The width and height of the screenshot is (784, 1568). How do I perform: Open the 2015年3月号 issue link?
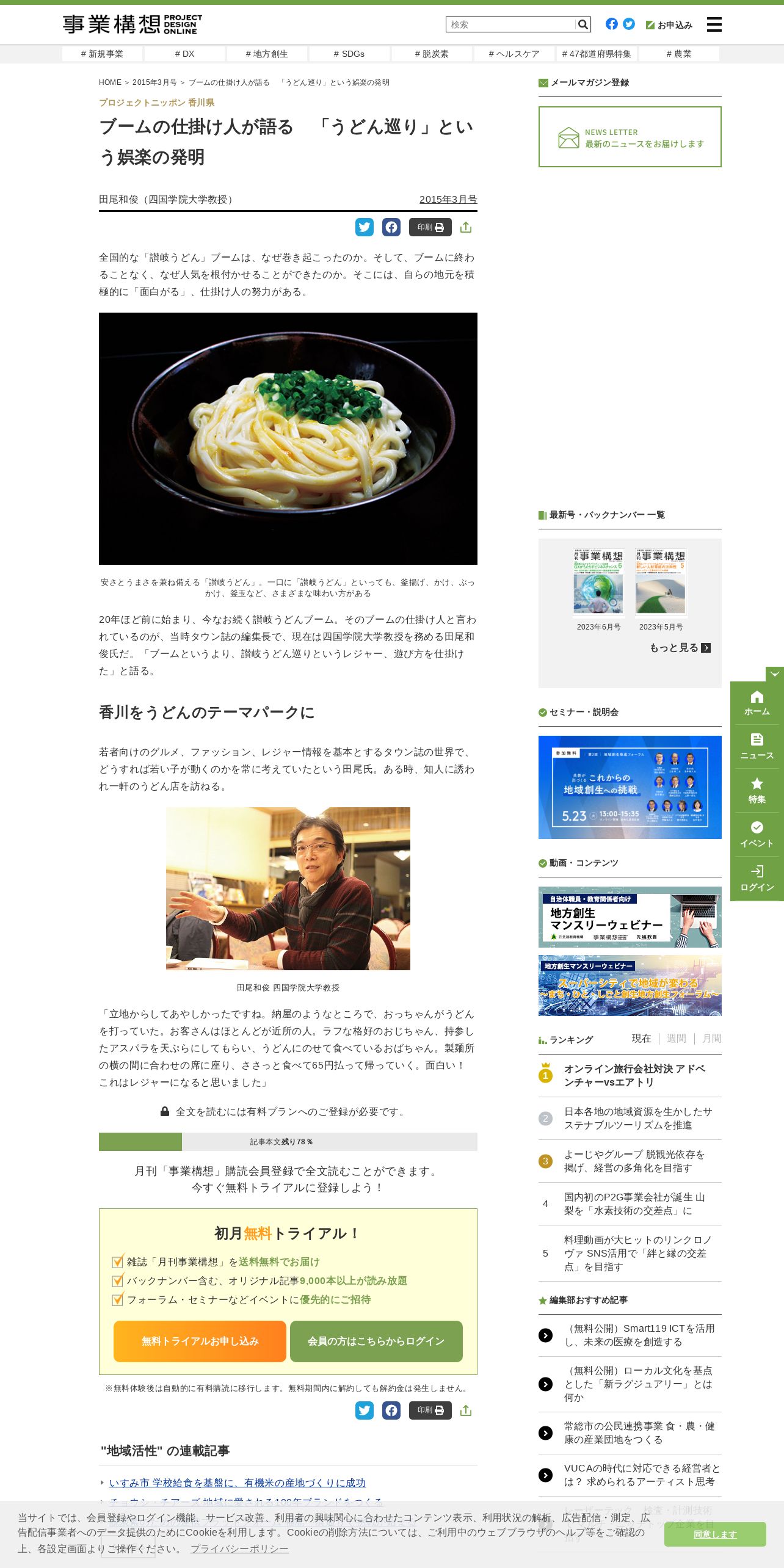[x=448, y=200]
